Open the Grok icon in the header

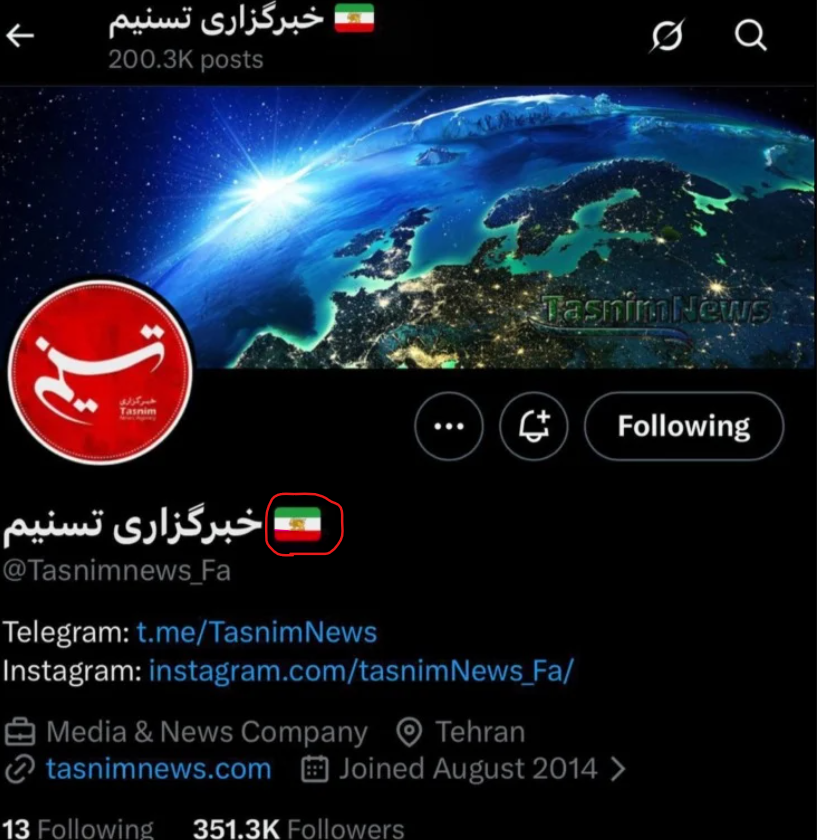(666, 37)
